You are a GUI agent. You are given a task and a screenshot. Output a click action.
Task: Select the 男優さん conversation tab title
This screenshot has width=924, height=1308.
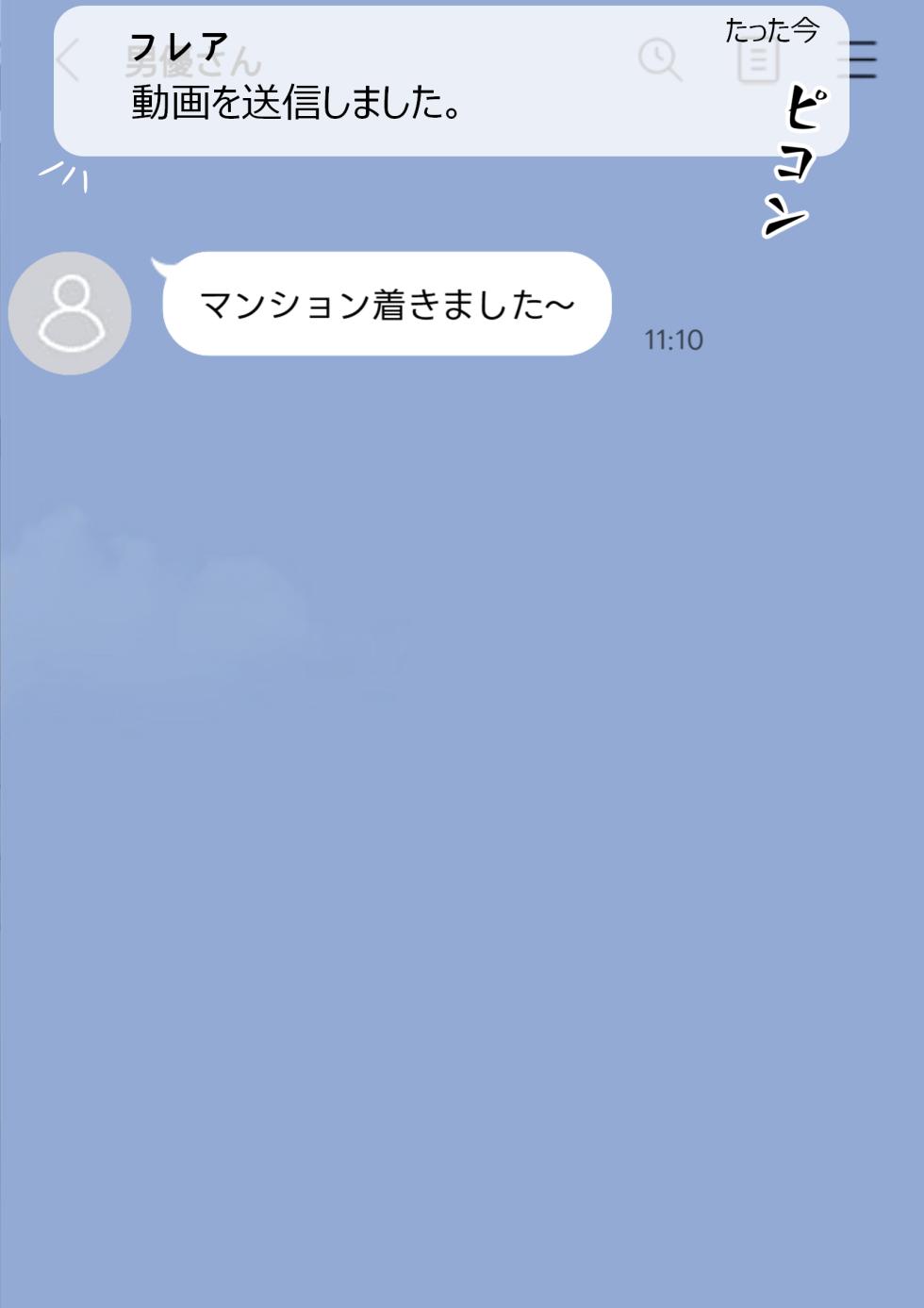tap(189, 58)
